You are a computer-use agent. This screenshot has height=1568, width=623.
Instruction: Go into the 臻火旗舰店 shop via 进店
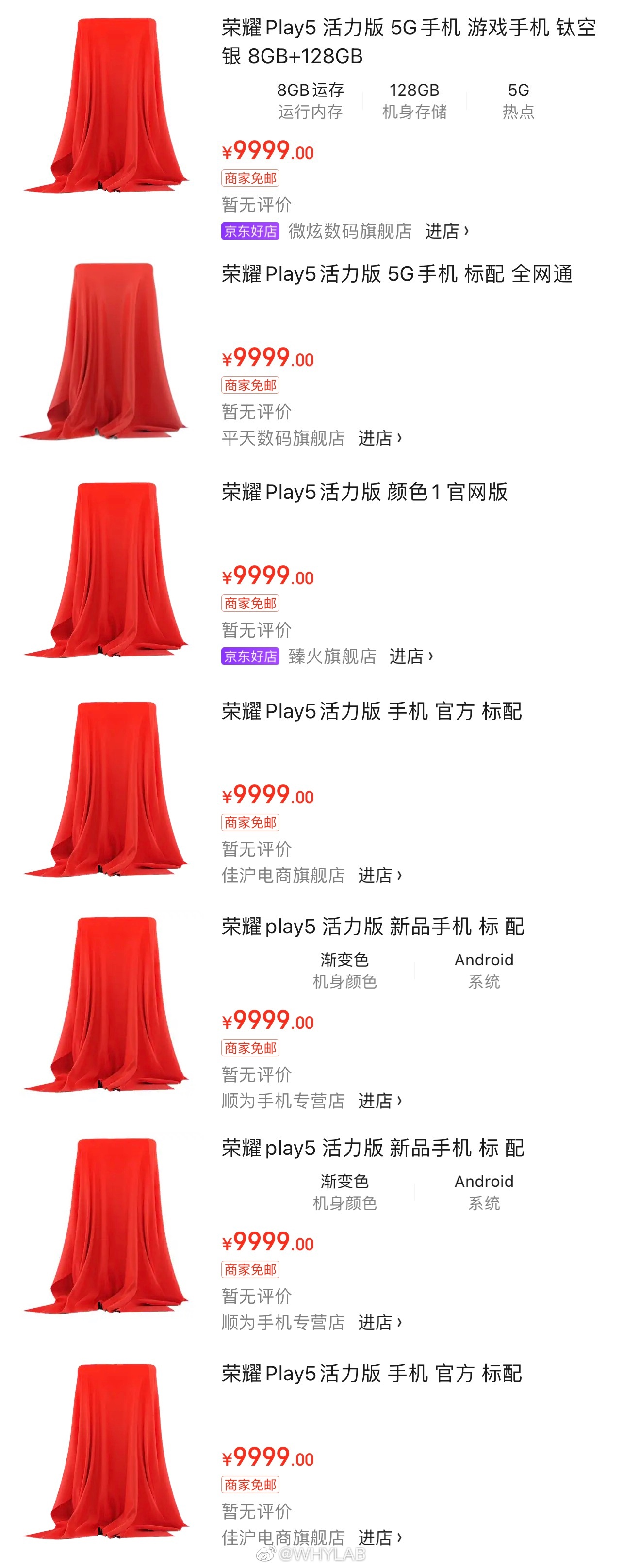[410, 656]
